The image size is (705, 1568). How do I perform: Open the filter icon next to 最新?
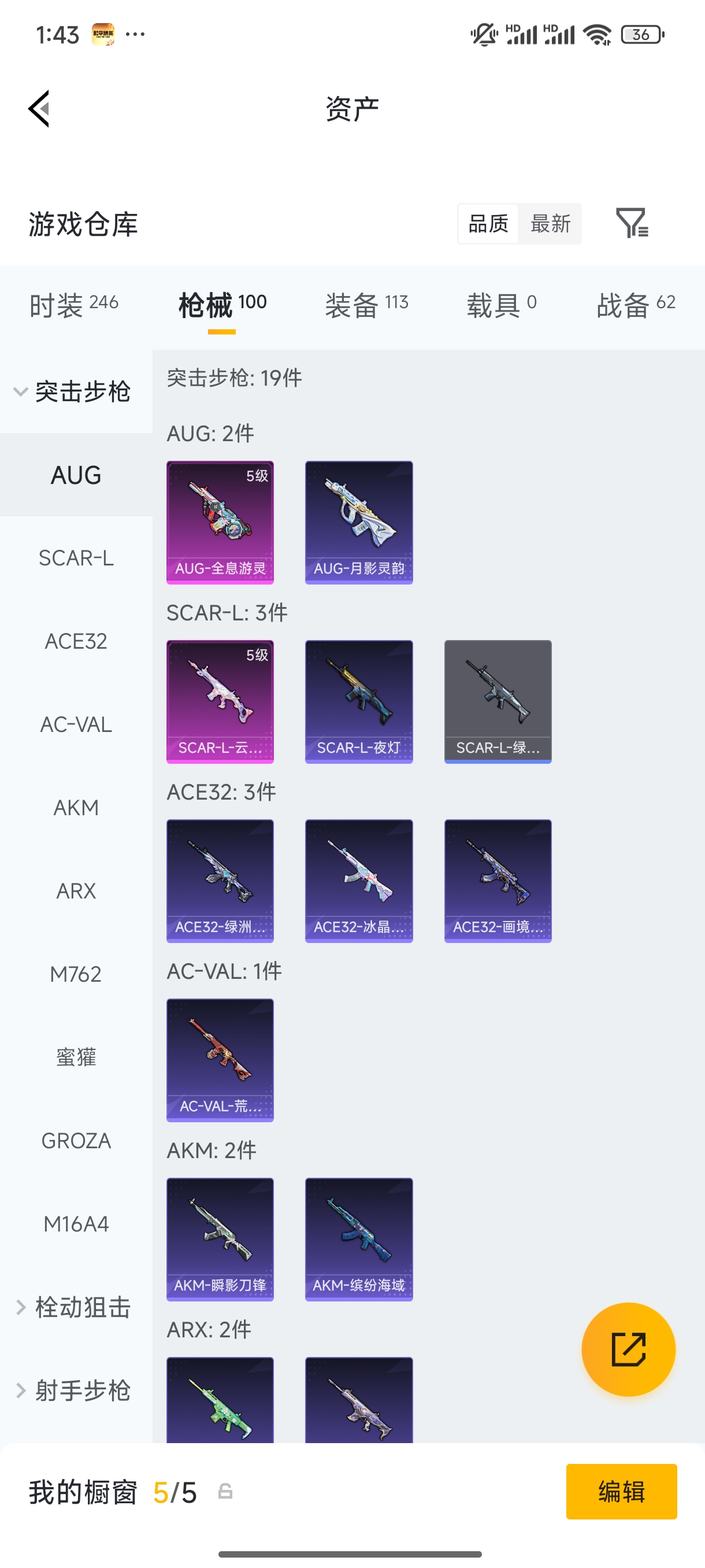(632, 223)
